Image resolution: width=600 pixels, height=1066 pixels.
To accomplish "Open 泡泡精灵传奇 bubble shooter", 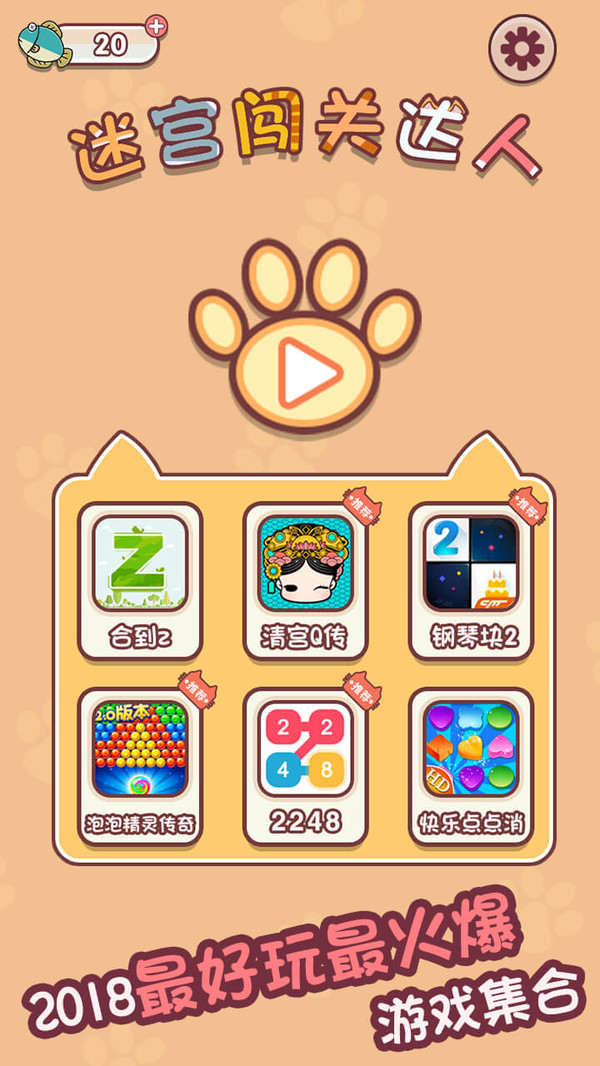I will (x=140, y=765).
